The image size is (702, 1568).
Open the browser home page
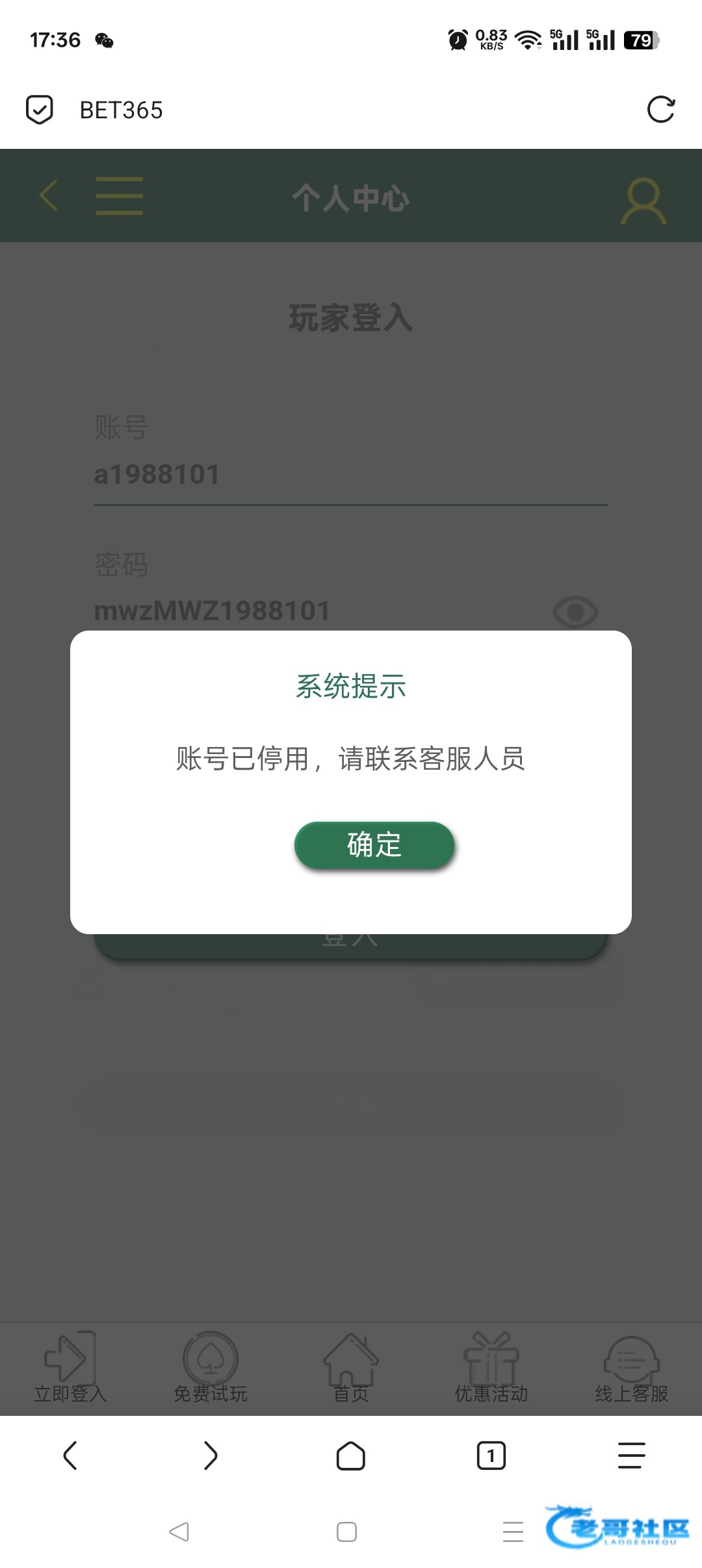coord(350,1456)
